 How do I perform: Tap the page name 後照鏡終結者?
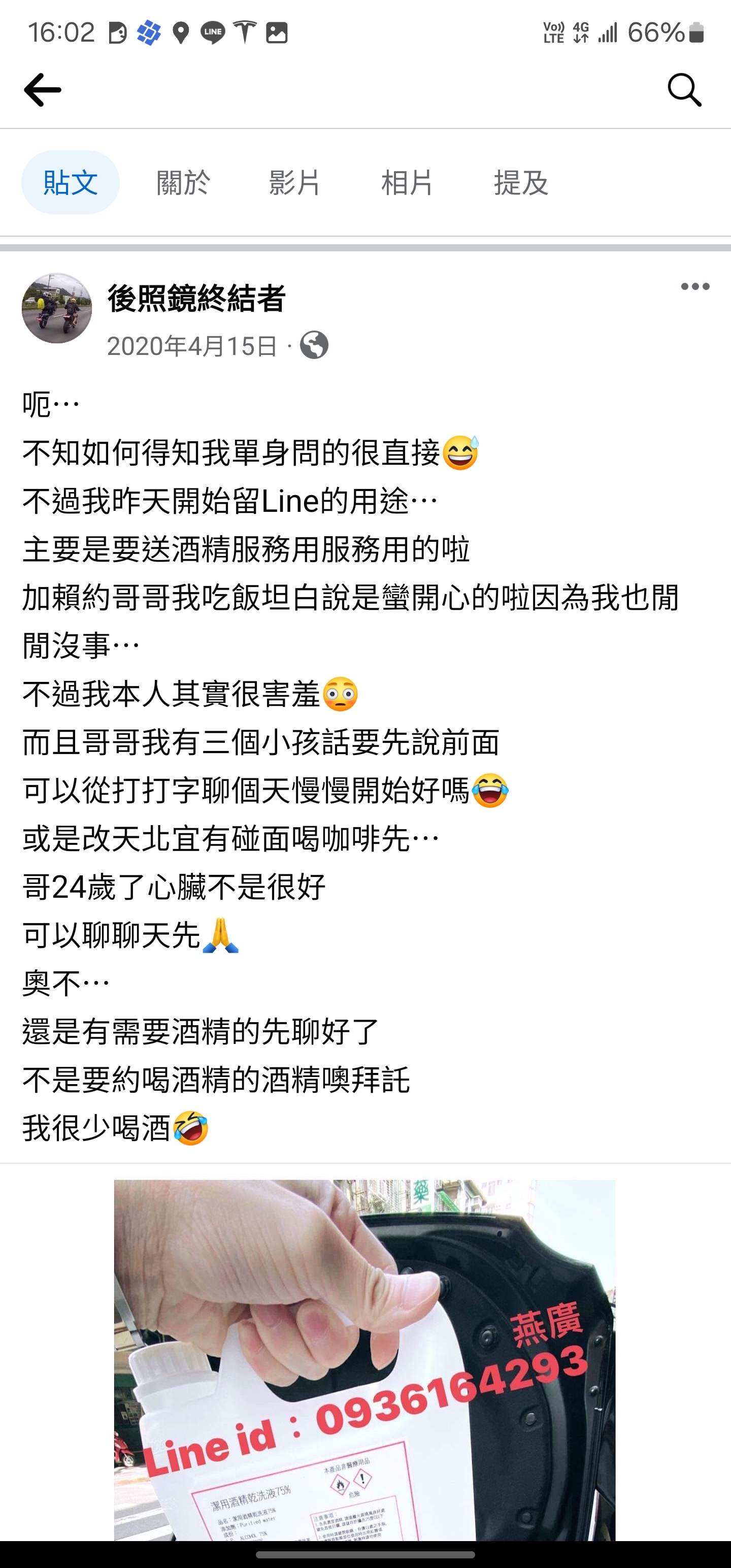pos(196,299)
